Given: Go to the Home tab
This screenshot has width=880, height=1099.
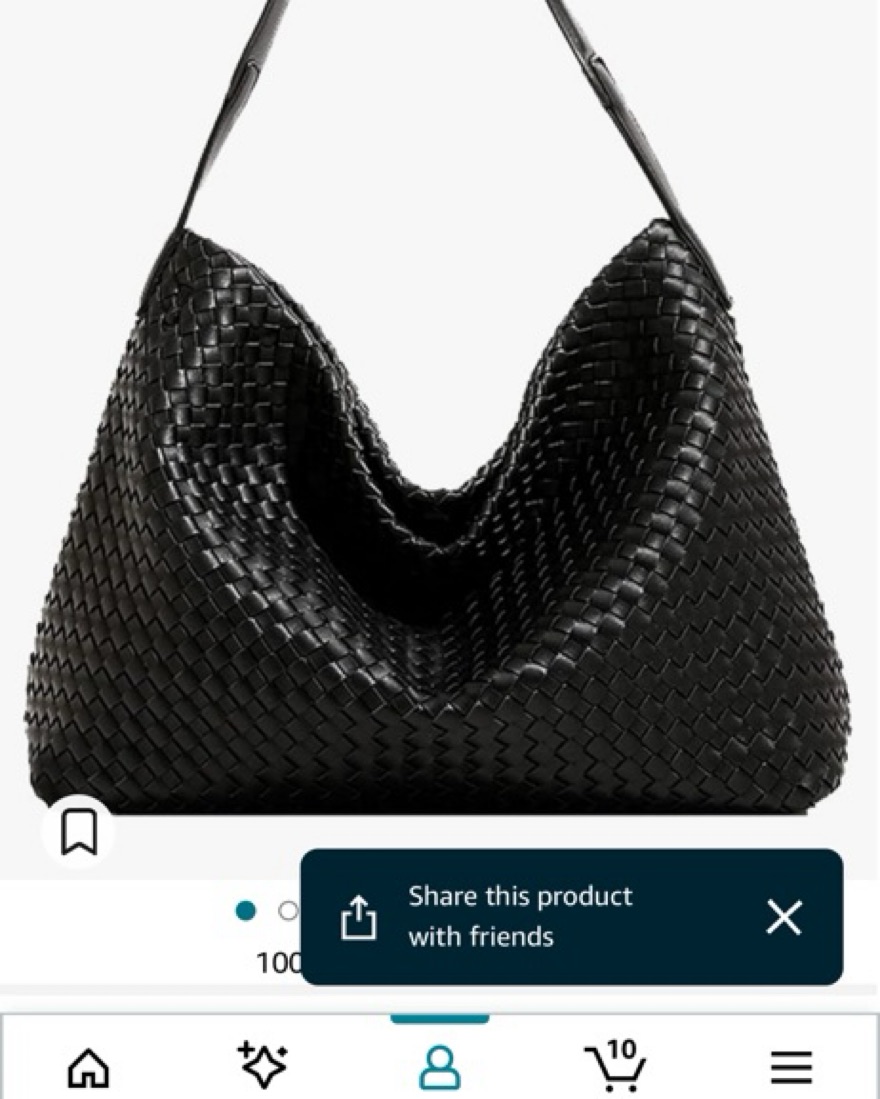Looking at the screenshot, I should click(88, 1069).
